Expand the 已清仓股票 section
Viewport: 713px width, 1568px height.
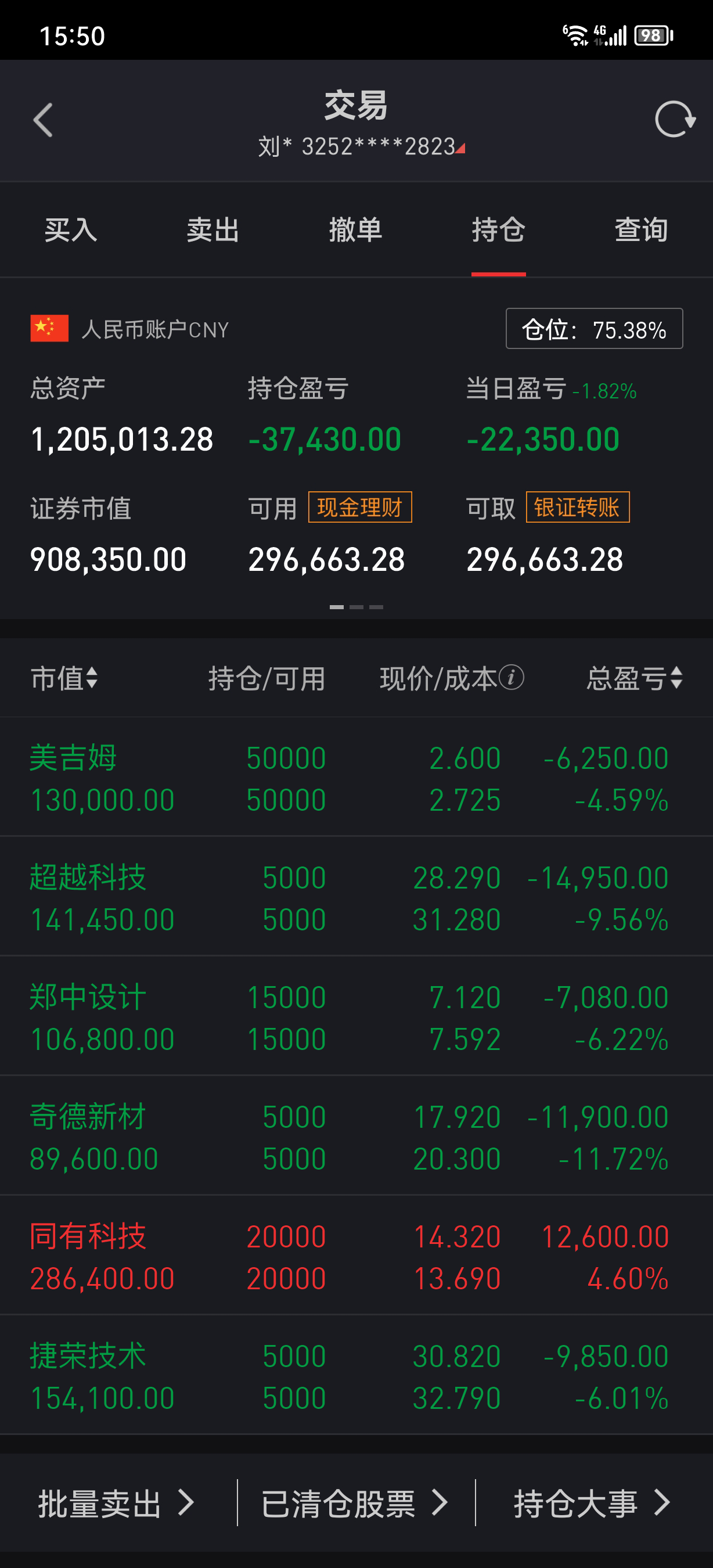point(355,1500)
